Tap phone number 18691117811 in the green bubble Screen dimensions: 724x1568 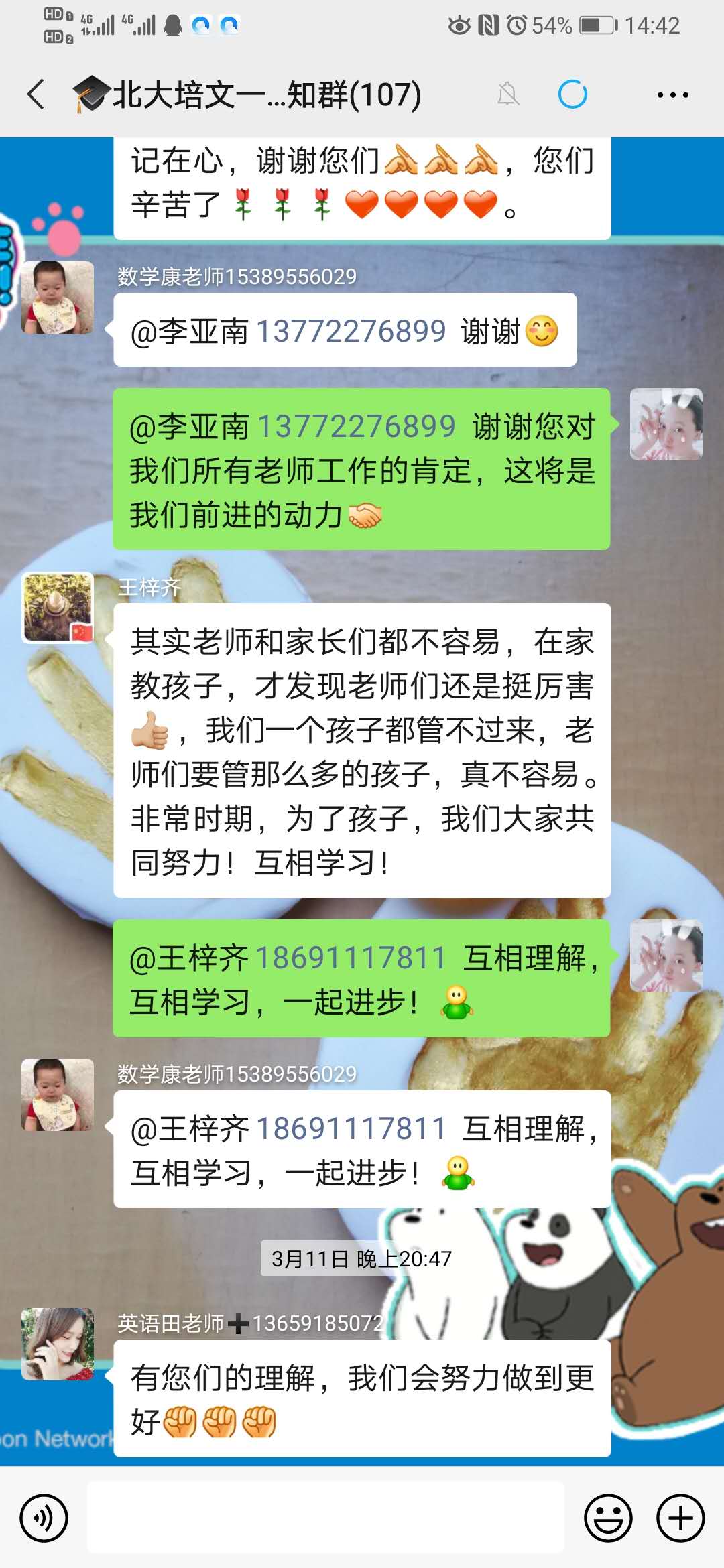351,958
